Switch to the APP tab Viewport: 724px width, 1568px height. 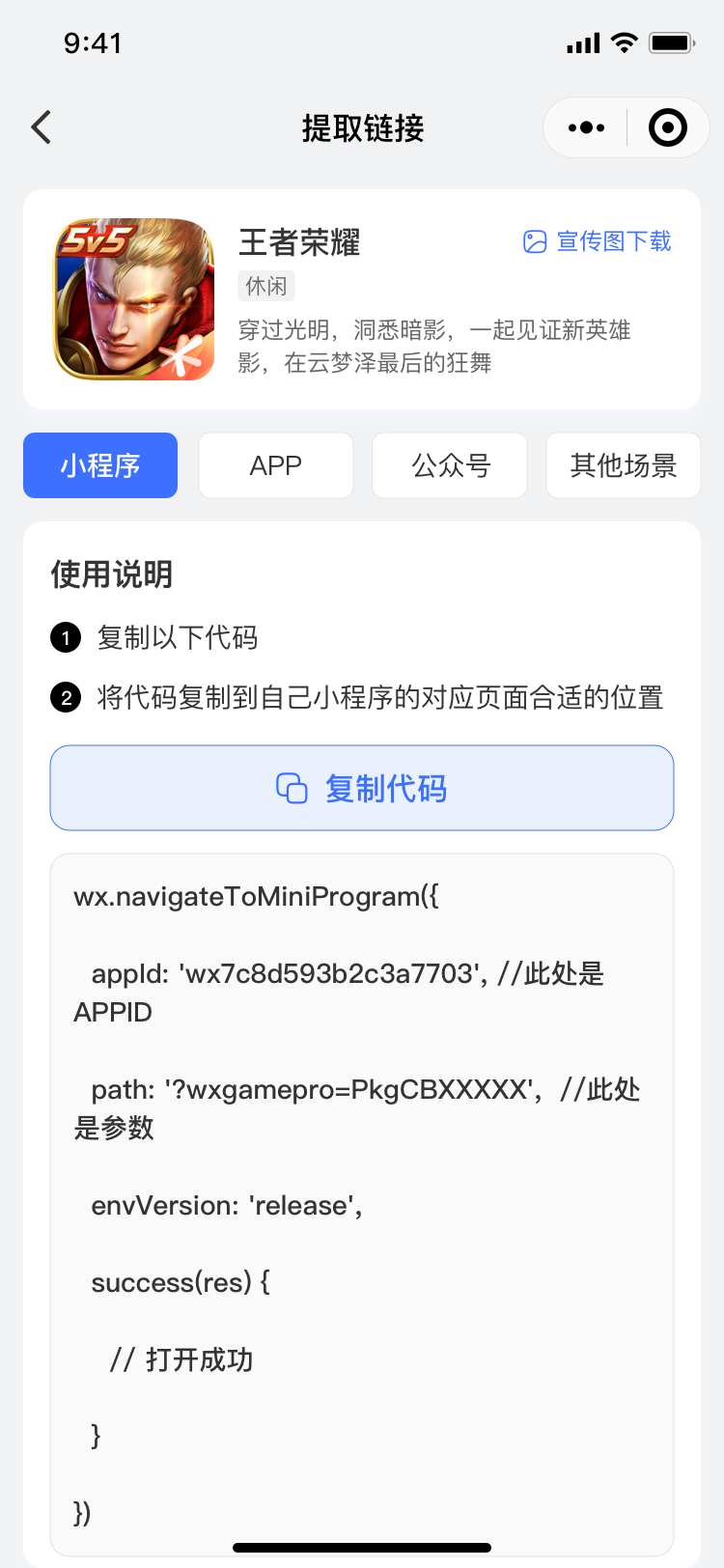(x=276, y=465)
